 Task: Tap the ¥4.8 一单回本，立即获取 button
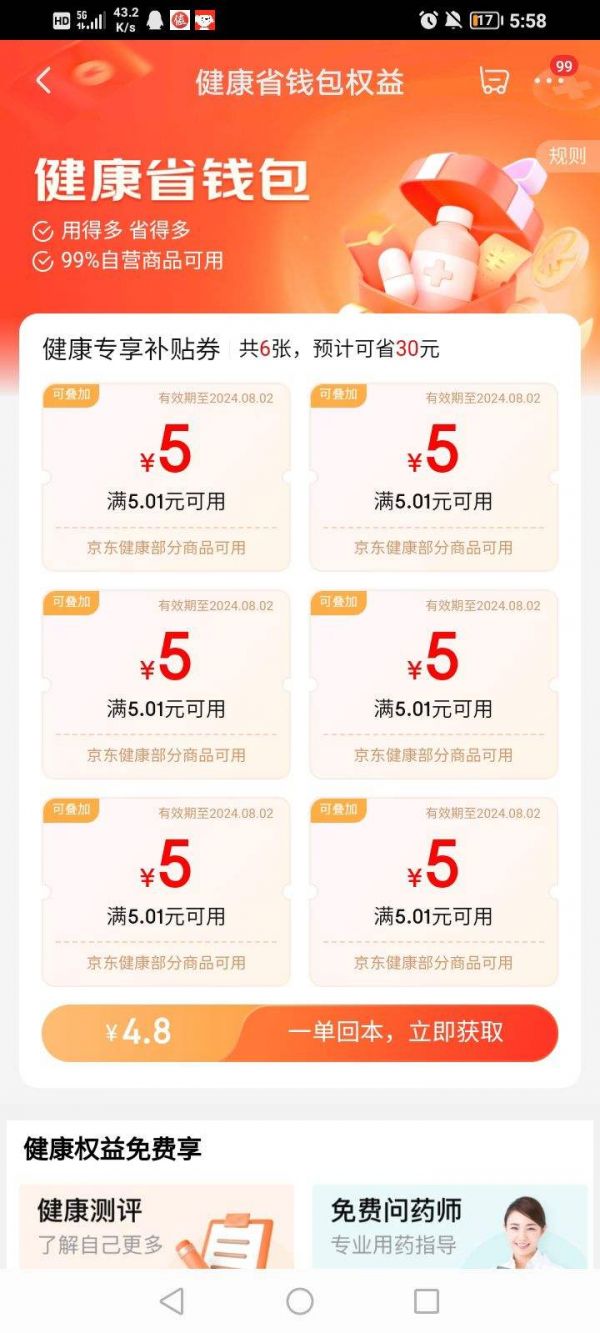[300, 1032]
